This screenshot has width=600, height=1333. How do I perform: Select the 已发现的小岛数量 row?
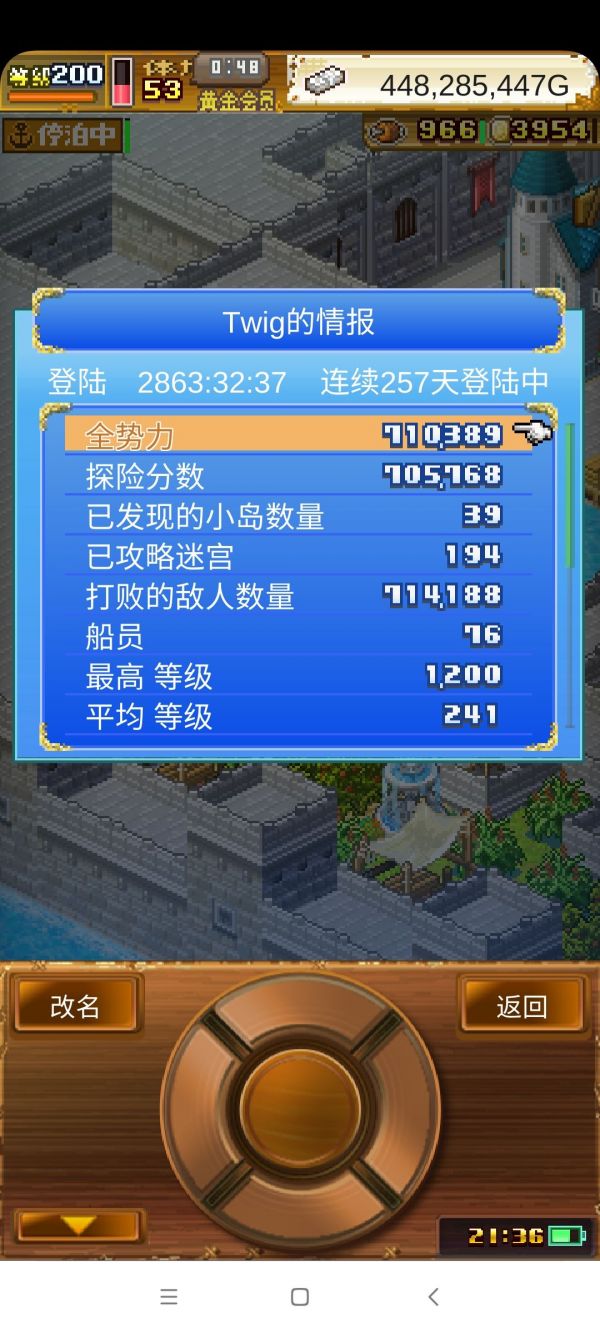click(297, 516)
